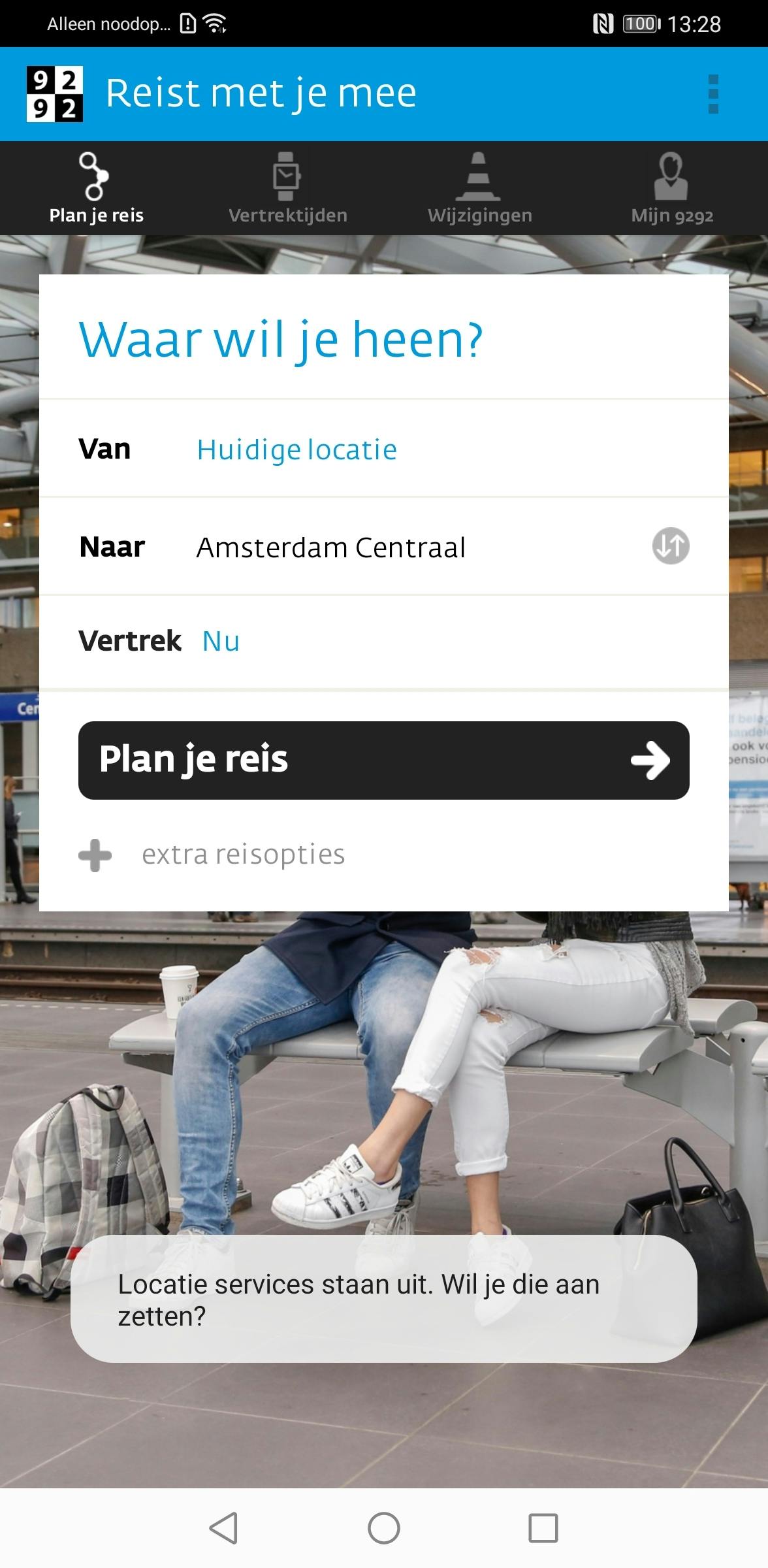
Task: Go back with the system back button
Action: point(223,1528)
